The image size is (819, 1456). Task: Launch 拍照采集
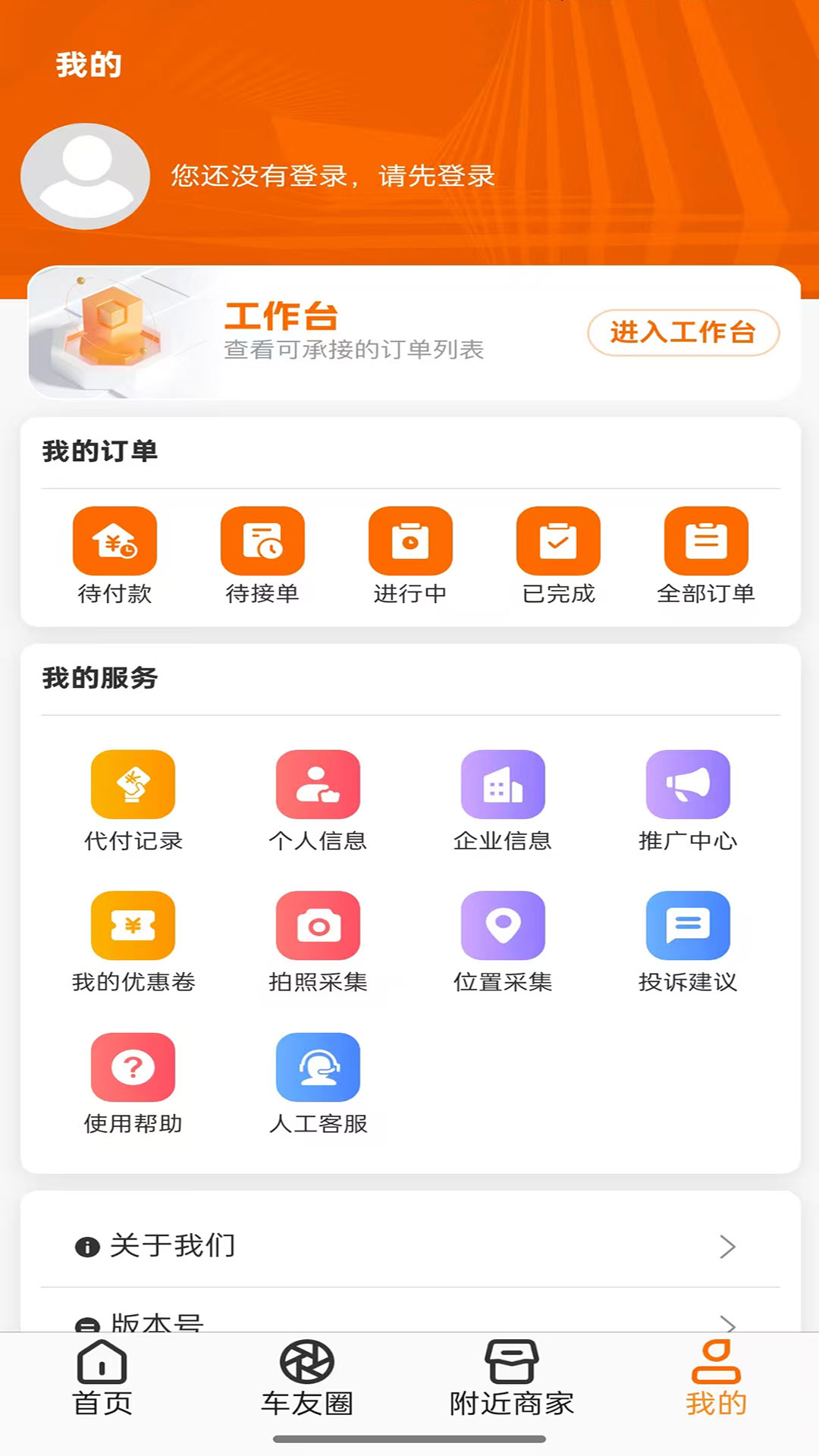pyautogui.click(x=318, y=941)
